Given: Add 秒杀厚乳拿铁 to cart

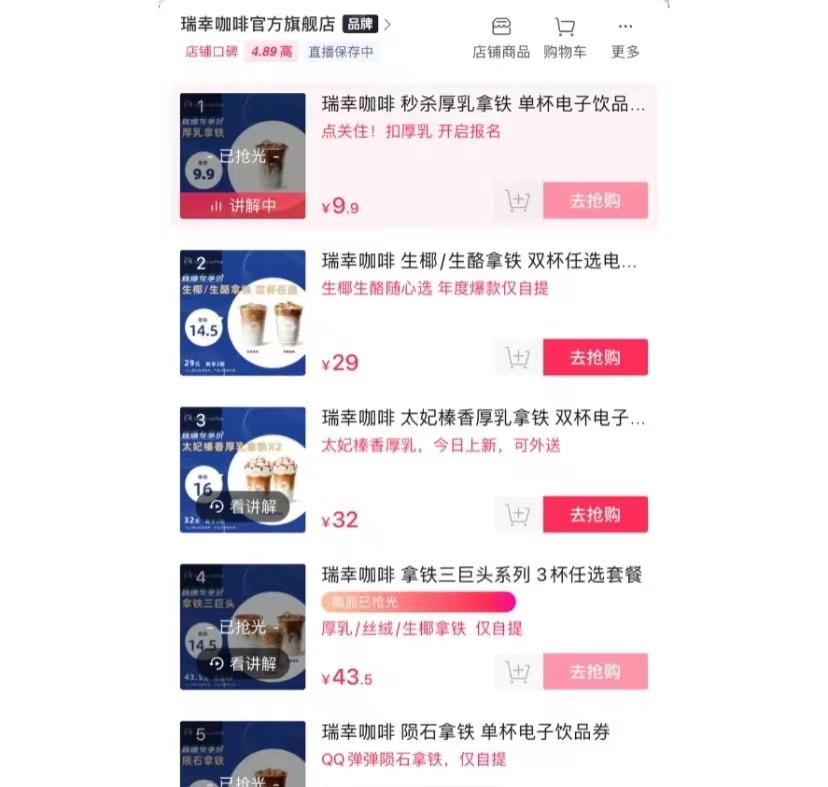Looking at the screenshot, I should (x=517, y=201).
